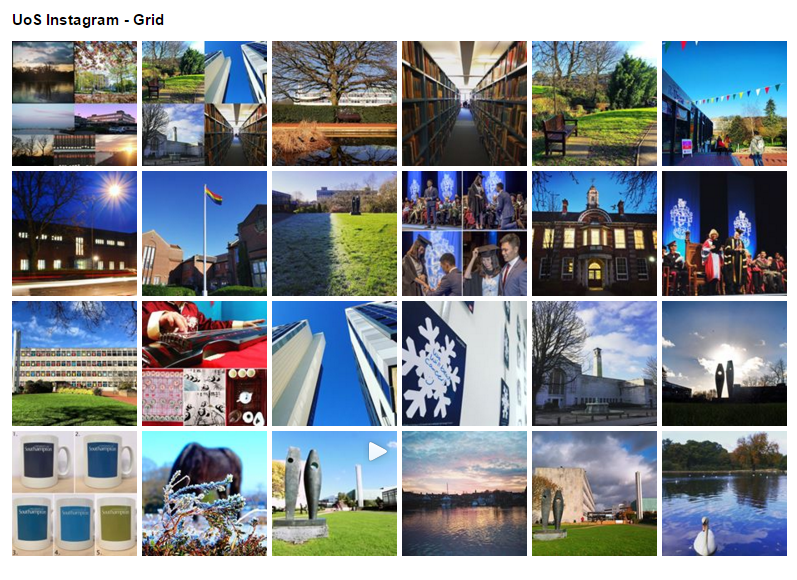797x580 pixels.
Task: Play the sculpture video post
Action: coord(334,493)
